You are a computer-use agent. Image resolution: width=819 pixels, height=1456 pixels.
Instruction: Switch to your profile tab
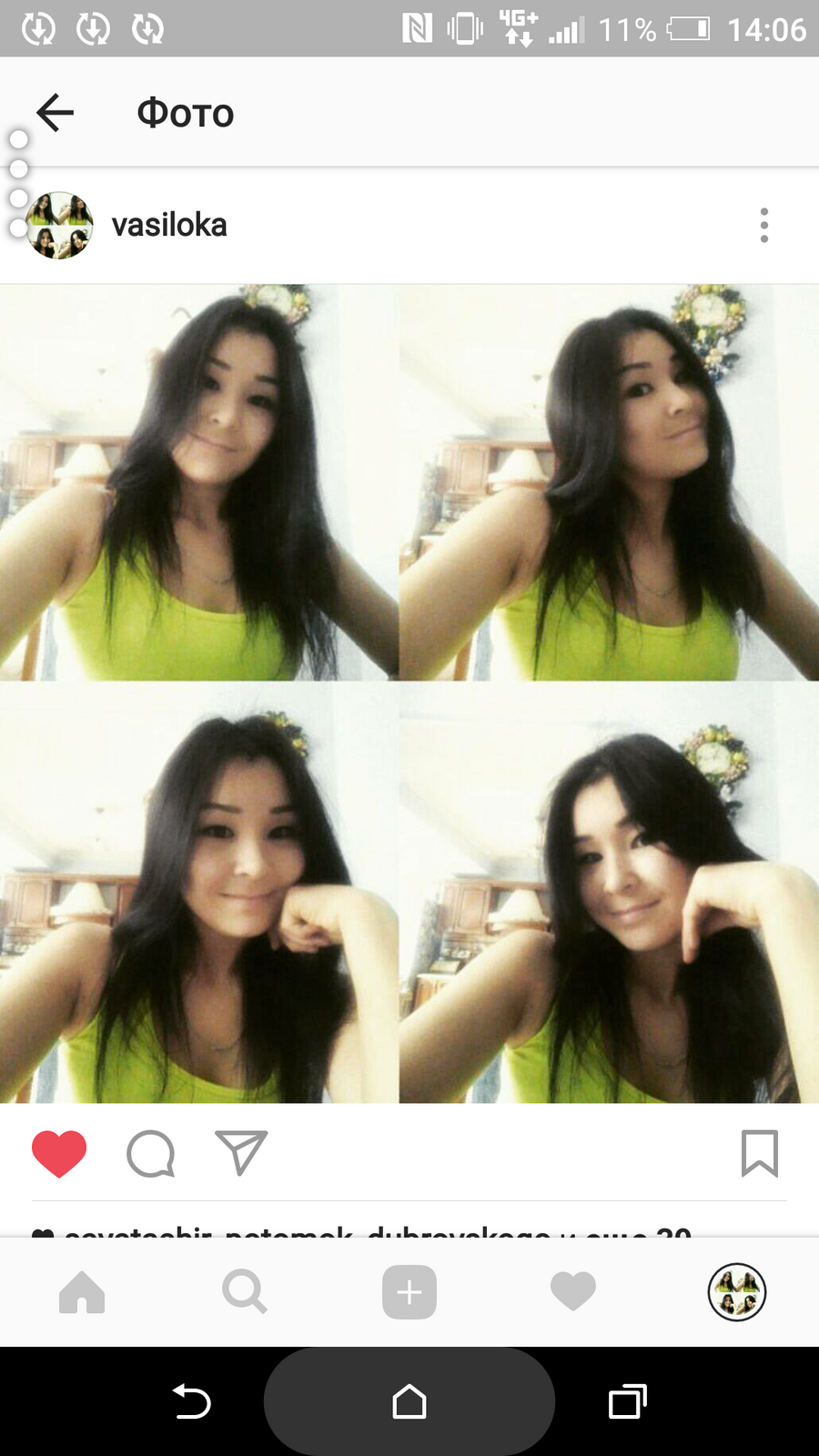[x=737, y=1291]
